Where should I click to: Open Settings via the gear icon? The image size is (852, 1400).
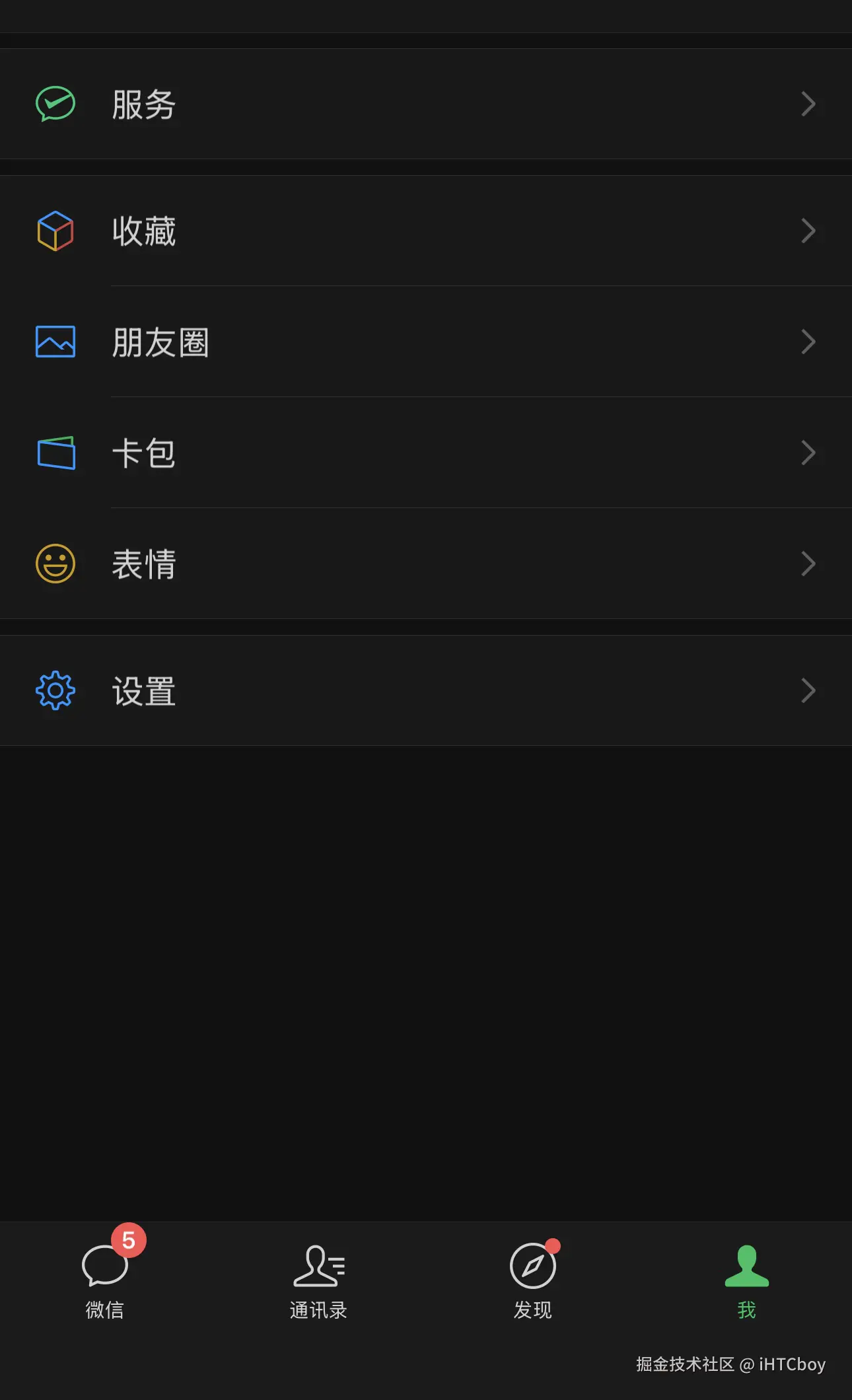[55, 690]
